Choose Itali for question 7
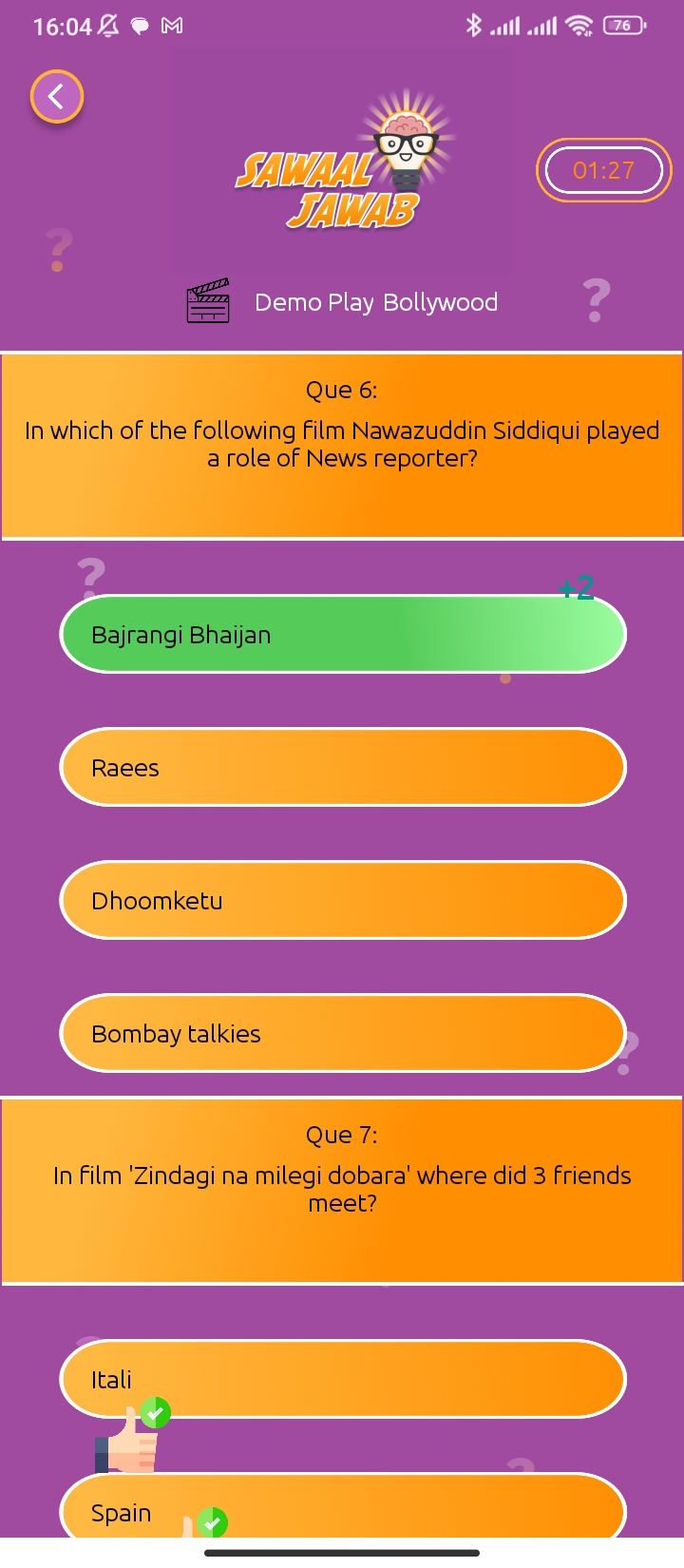684x1568 pixels. point(343,1380)
